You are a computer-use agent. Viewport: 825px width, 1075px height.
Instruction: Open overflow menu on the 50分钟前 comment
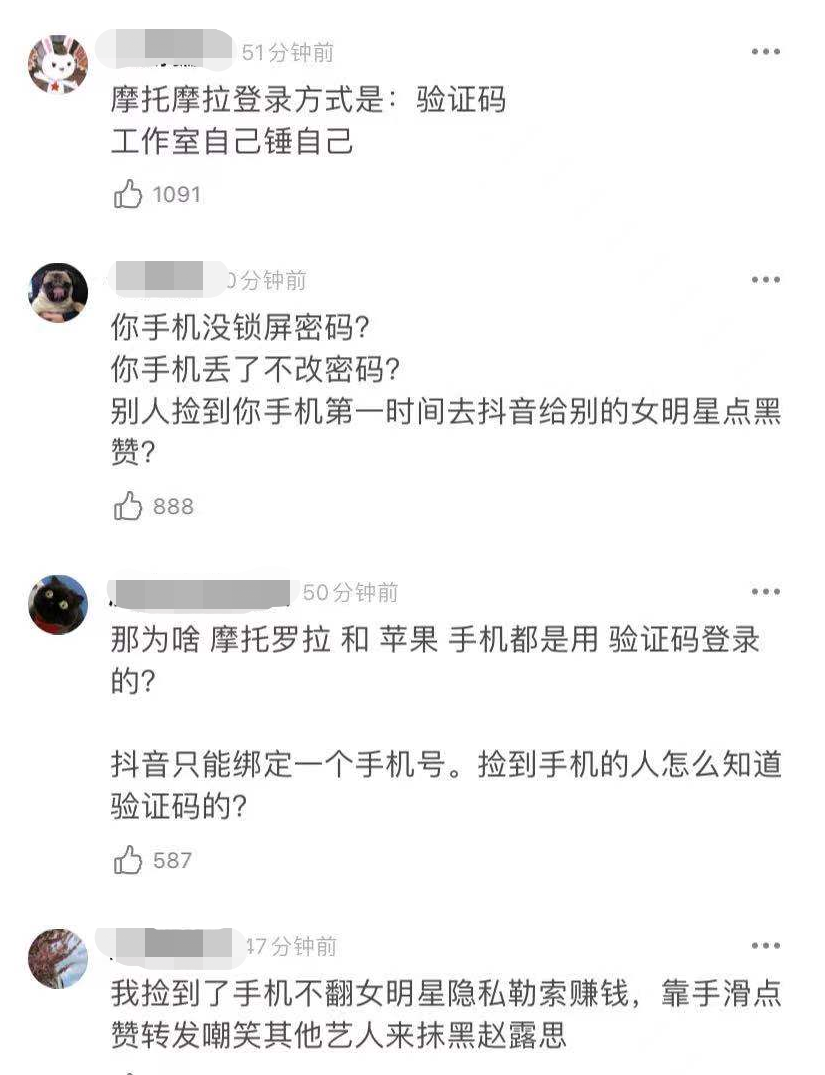tap(766, 592)
